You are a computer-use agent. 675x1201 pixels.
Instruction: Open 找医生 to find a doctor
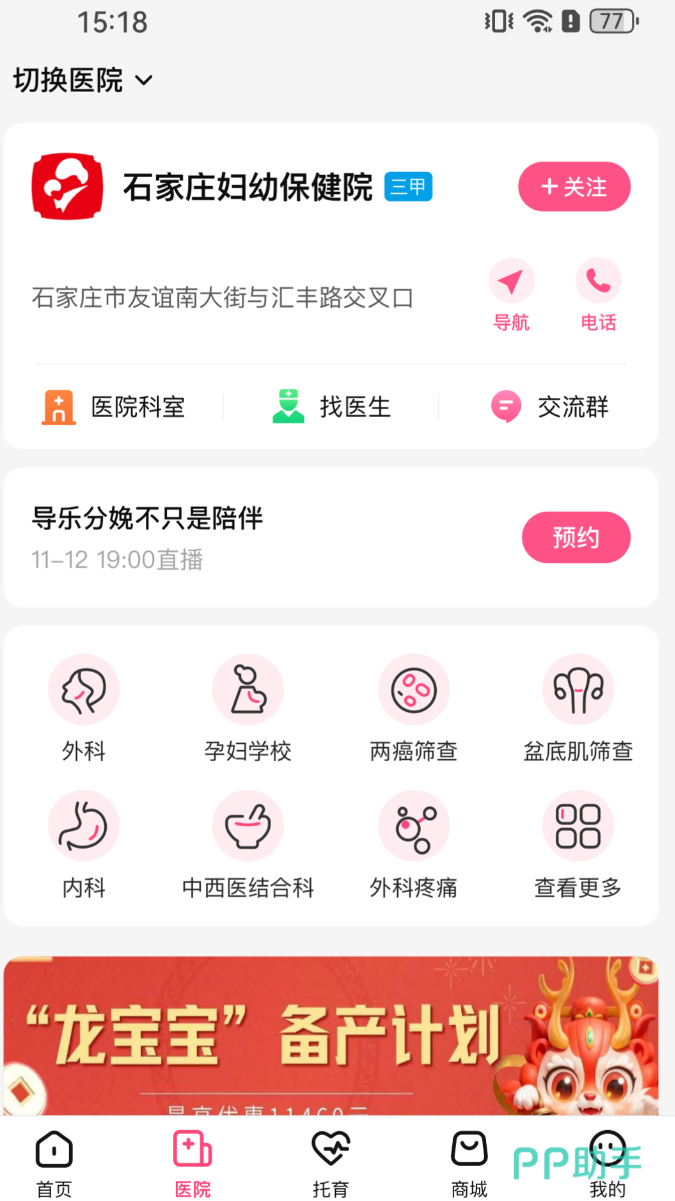(332, 407)
